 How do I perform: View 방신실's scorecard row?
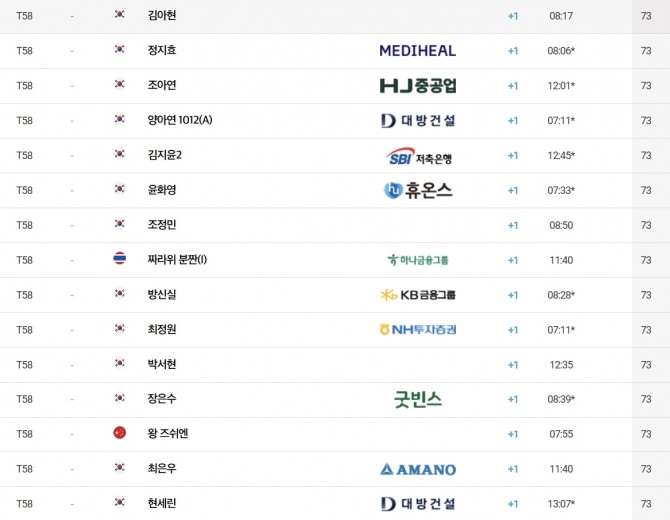(335, 295)
